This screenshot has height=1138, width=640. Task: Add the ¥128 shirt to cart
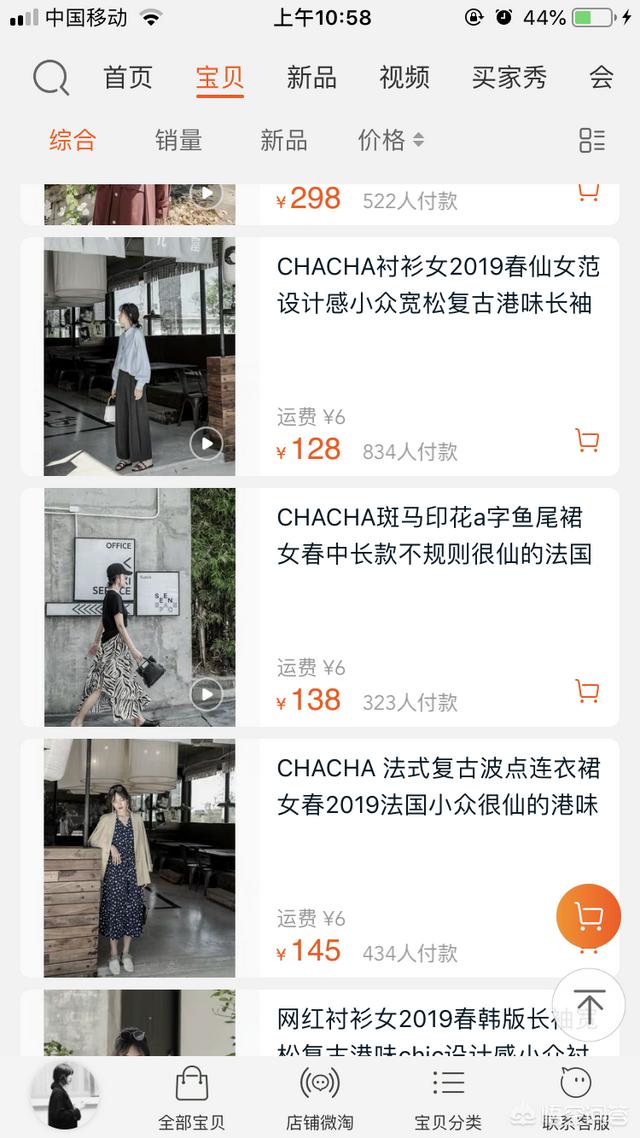point(587,440)
